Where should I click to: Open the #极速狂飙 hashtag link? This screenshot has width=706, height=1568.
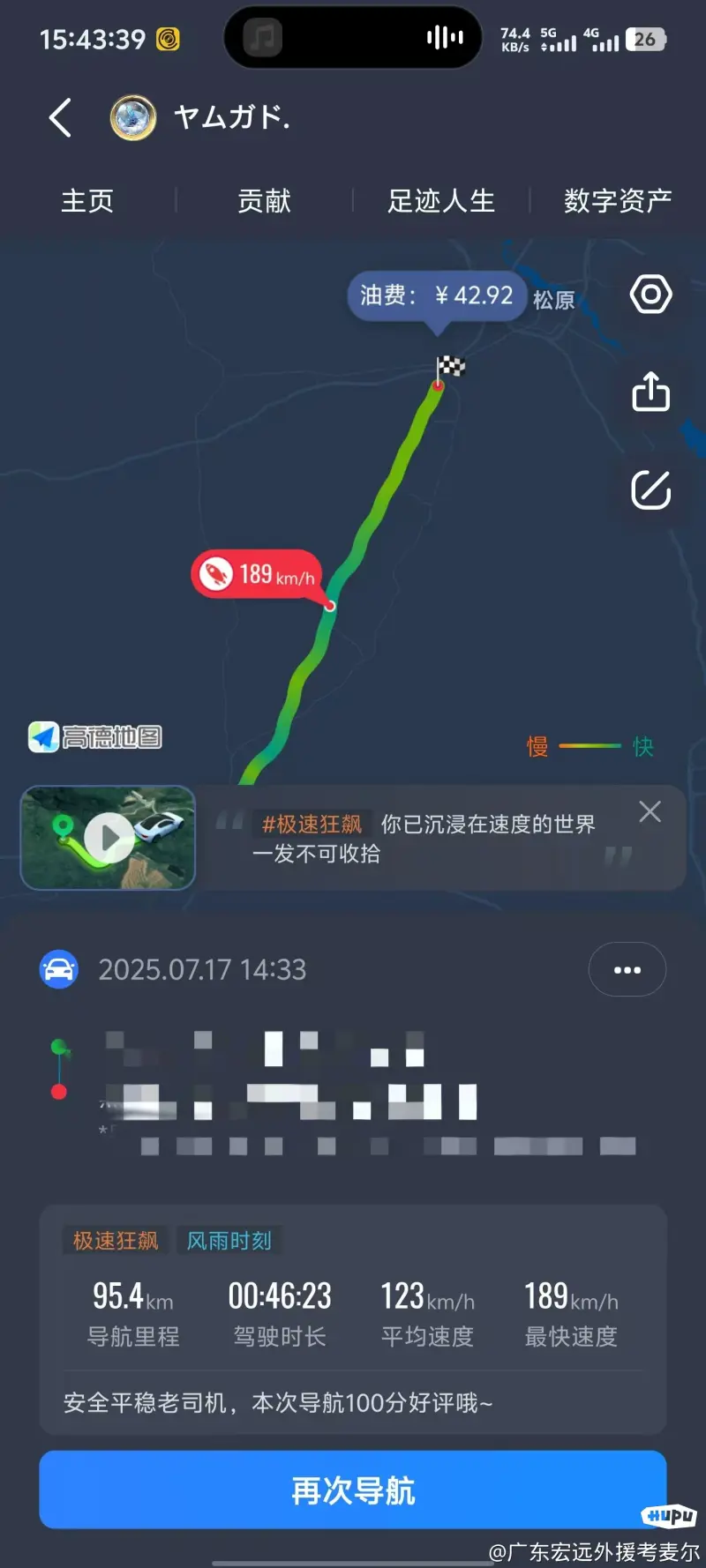point(314,823)
